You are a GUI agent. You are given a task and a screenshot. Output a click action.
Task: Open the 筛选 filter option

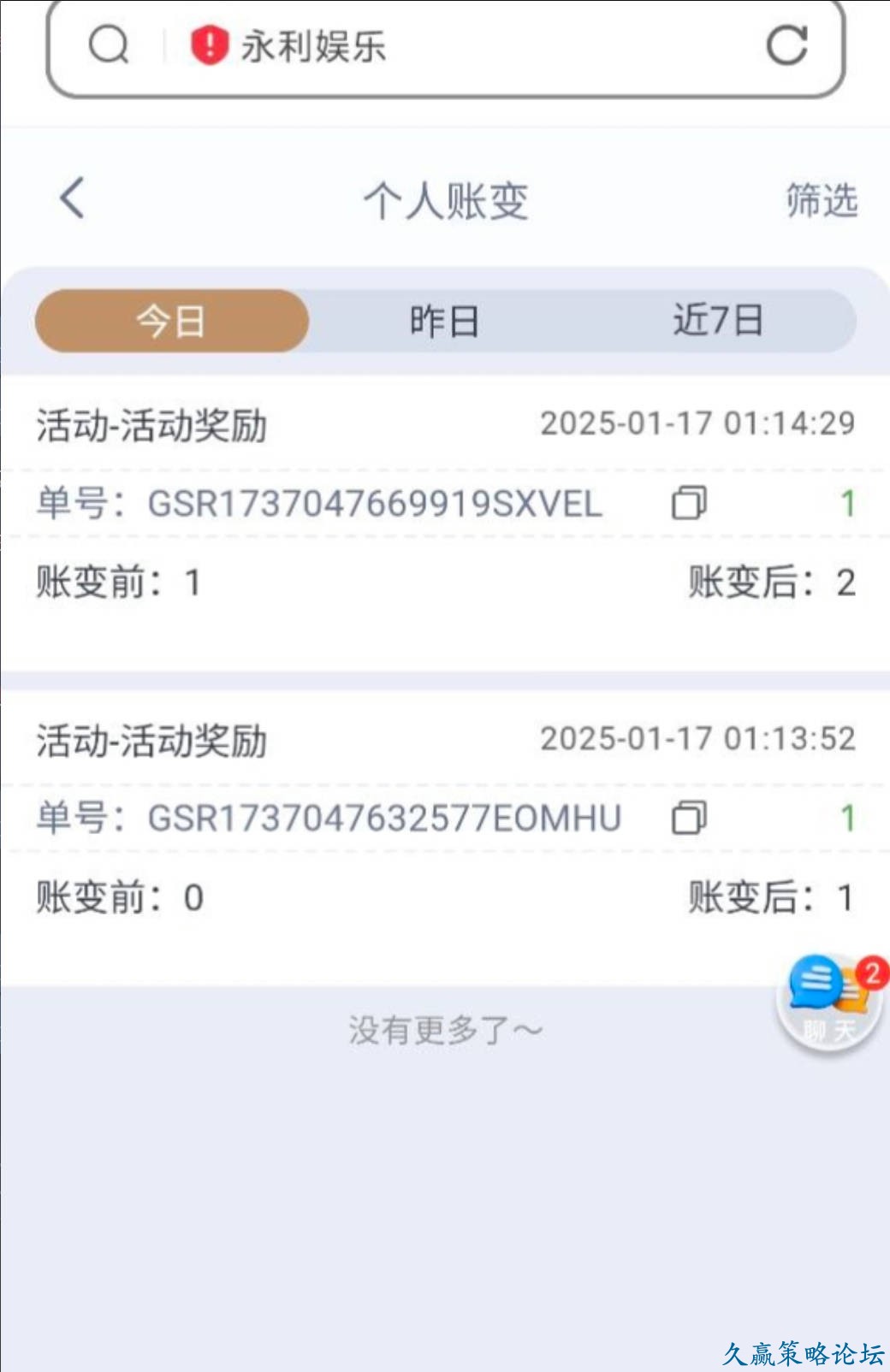coord(822,201)
